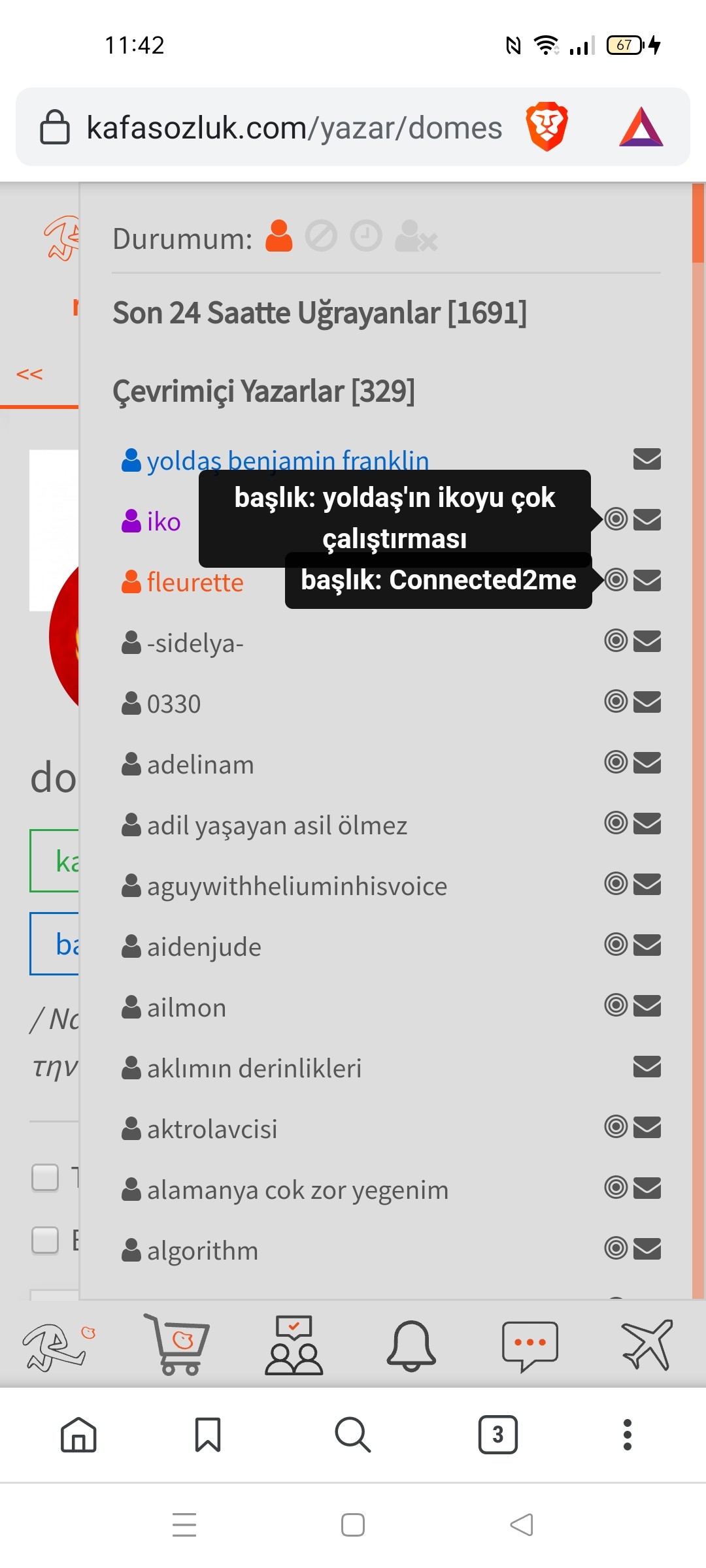Open yoldaş benjamin franklin's profile
The height and width of the screenshot is (1568, 706).
(x=288, y=461)
